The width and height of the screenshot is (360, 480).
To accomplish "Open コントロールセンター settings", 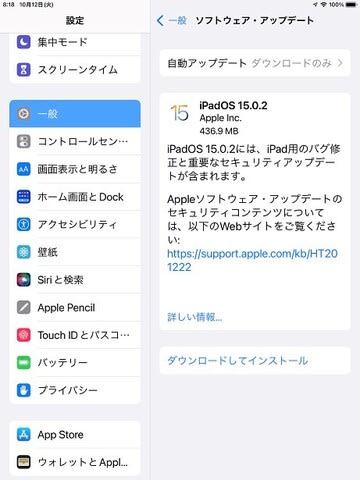I will (75, 141).
